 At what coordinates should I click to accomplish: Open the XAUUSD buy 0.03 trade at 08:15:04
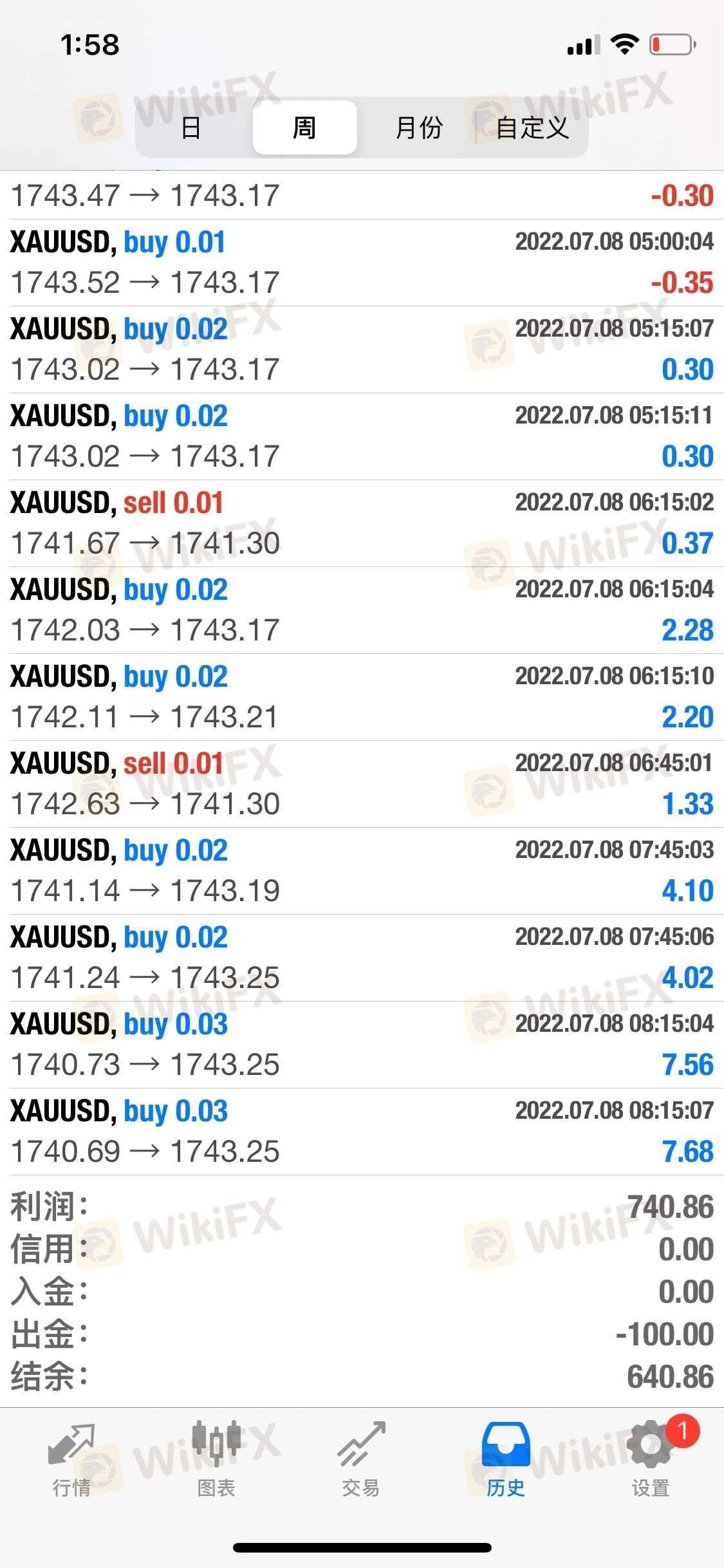362,1045
